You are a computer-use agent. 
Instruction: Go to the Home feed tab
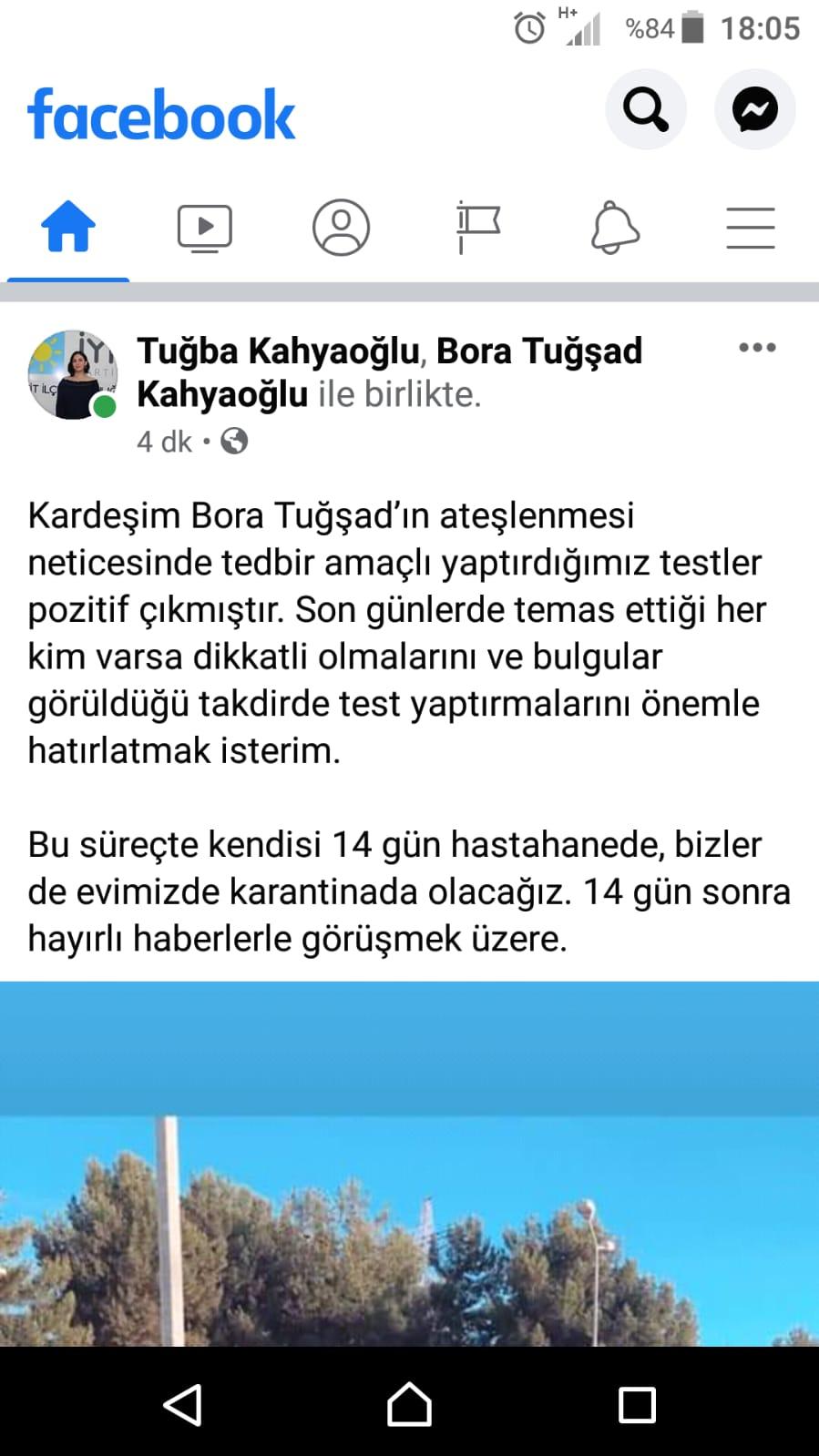click(x=68, y=227)
